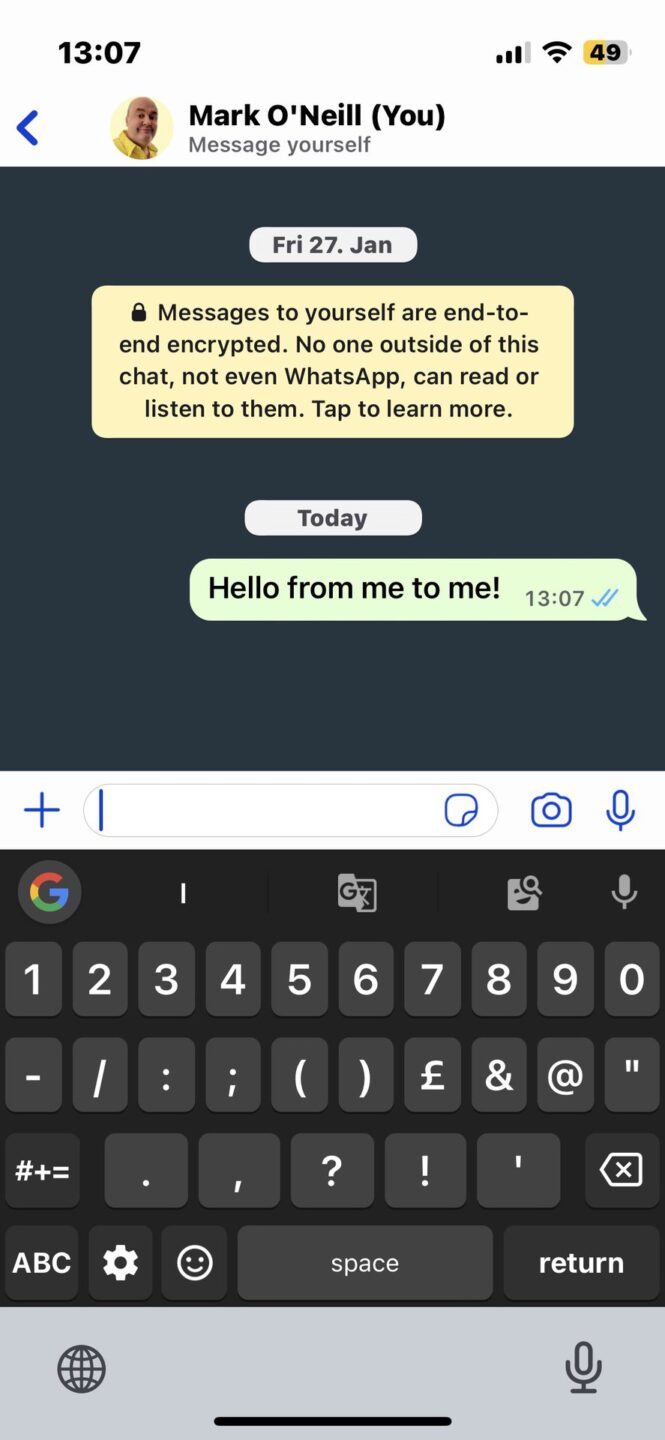Switch keyboards with the globe icon

(81, 1369)
